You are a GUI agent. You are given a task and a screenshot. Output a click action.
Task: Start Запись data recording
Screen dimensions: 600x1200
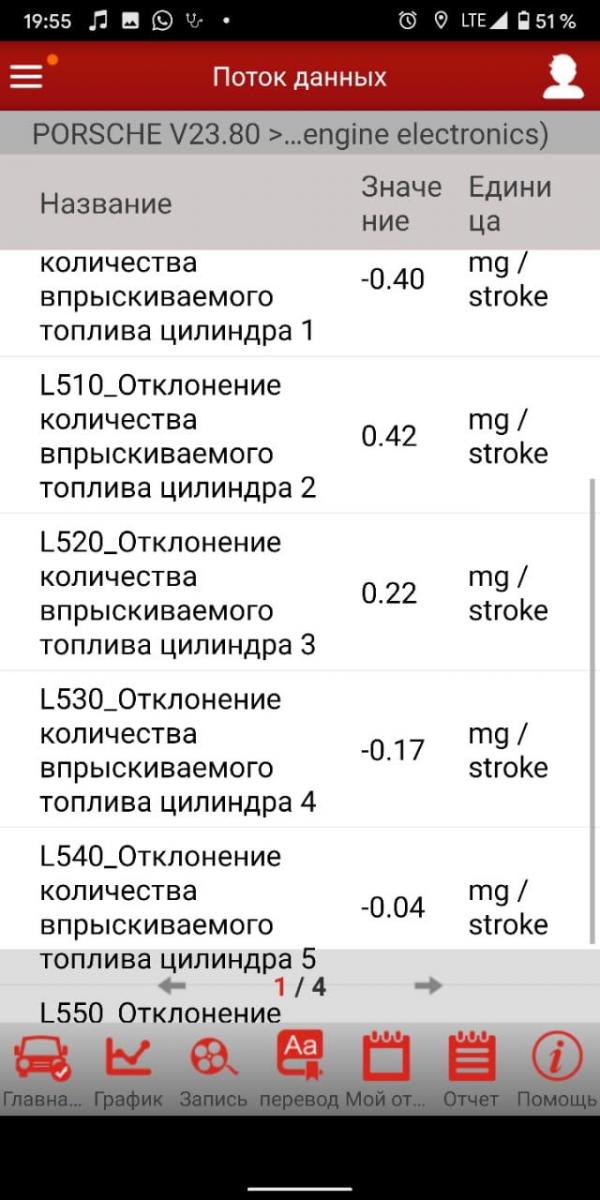212,1070
